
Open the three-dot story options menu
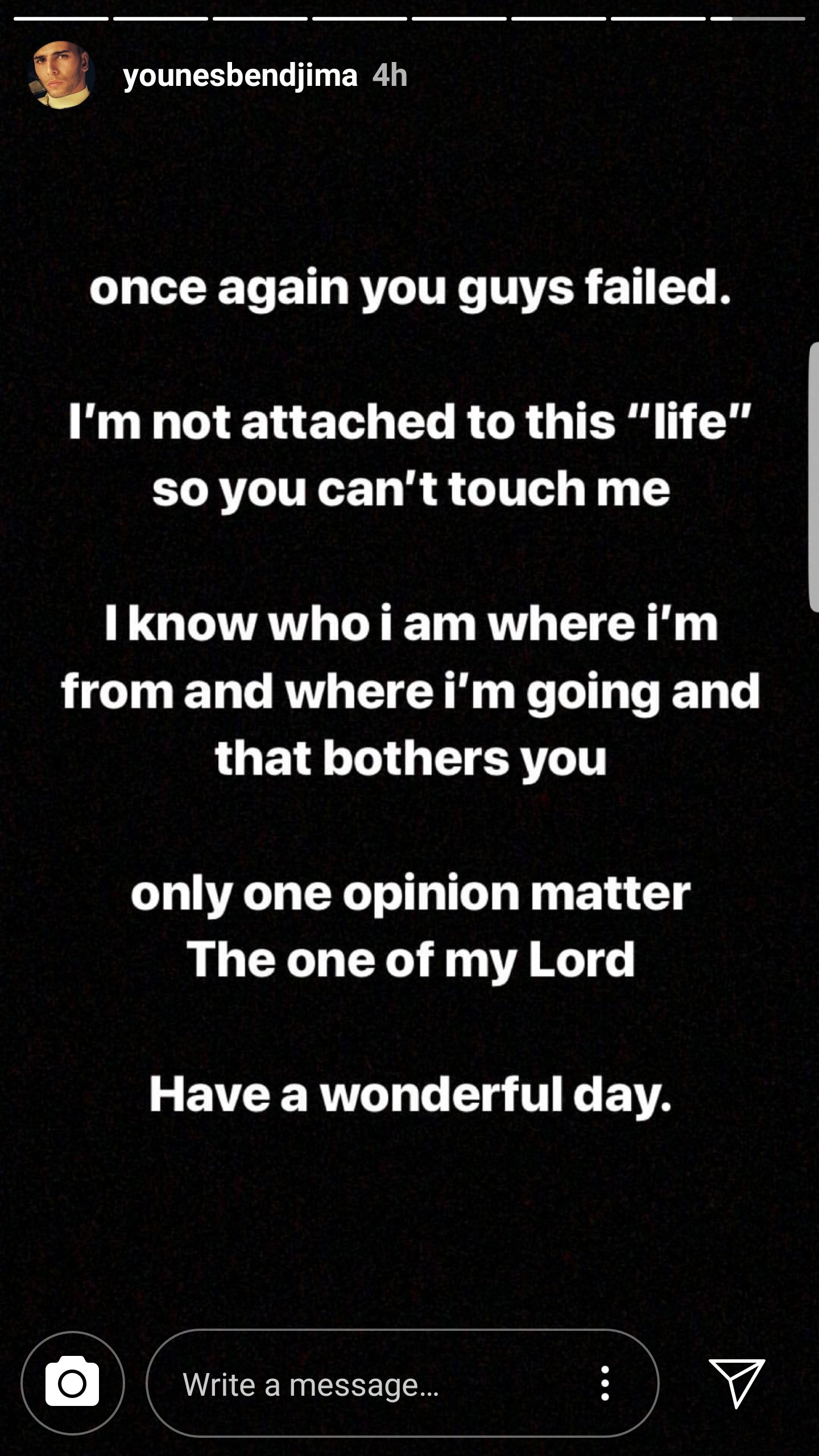[605, 1383]
